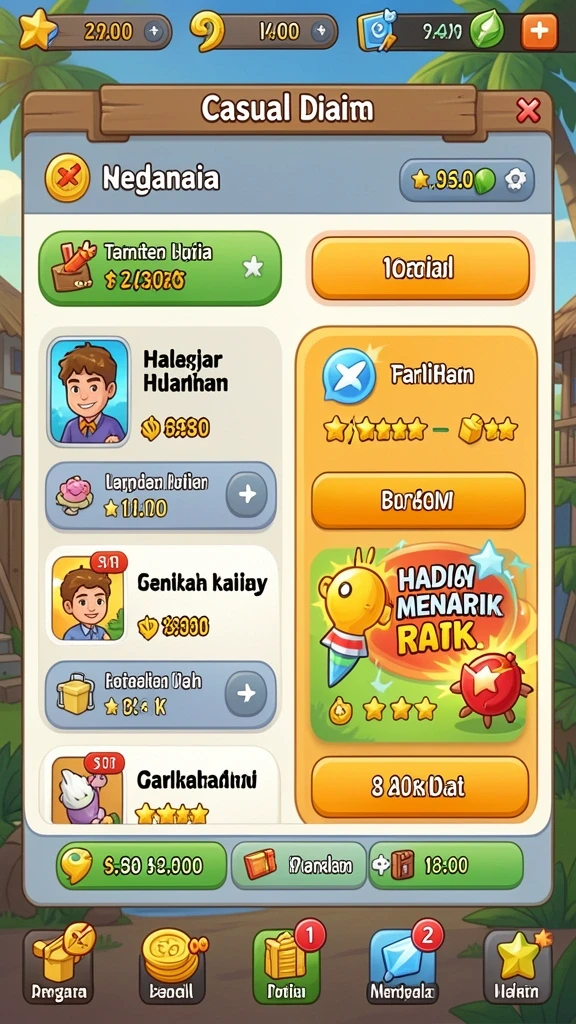Image resolution: width=576 pixels, height=1024 pixels.
Task: Open the settings gear in Neganaia header
Action: [x=515, y=180]
